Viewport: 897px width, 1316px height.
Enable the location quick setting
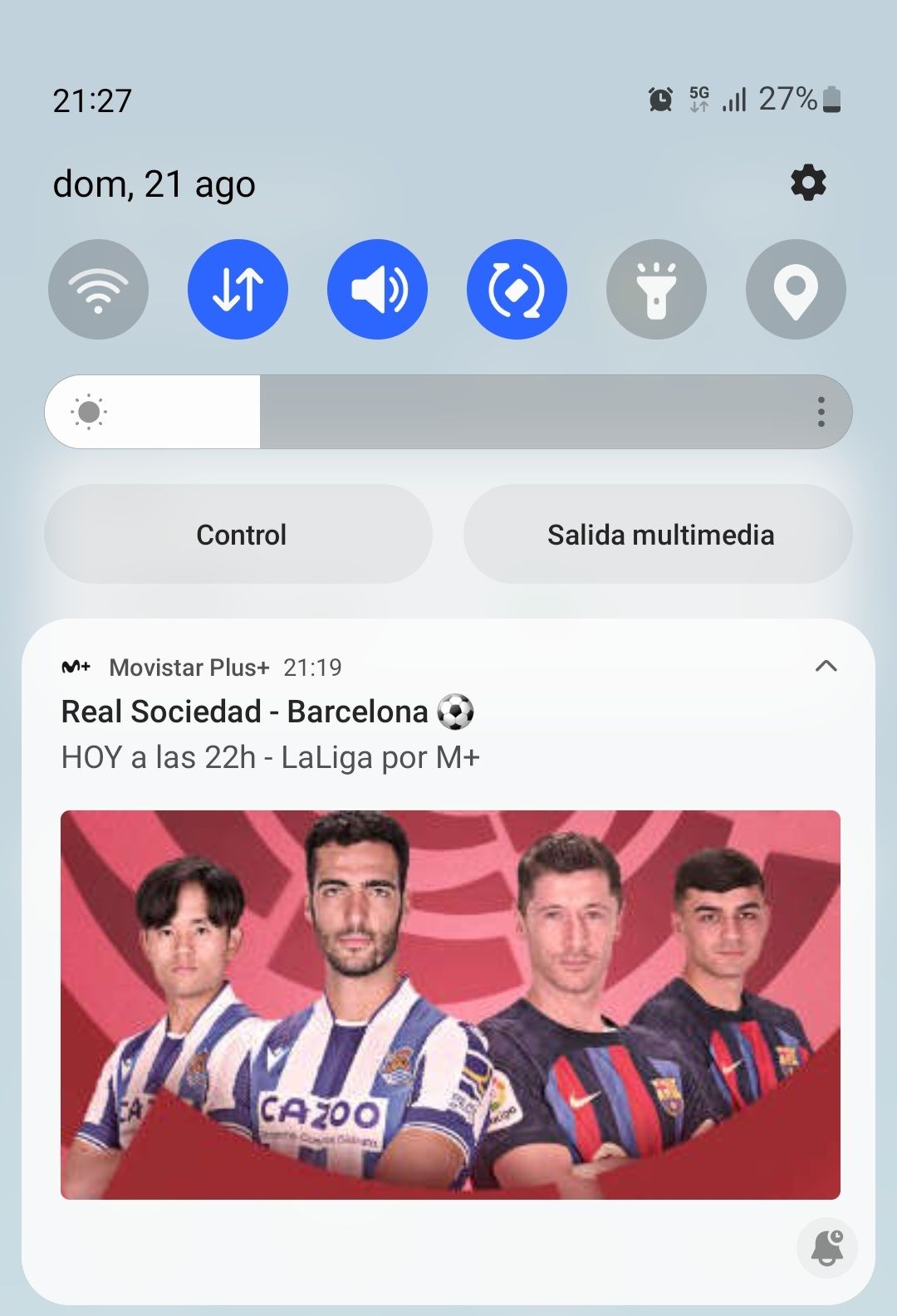(x=796, y=289)
